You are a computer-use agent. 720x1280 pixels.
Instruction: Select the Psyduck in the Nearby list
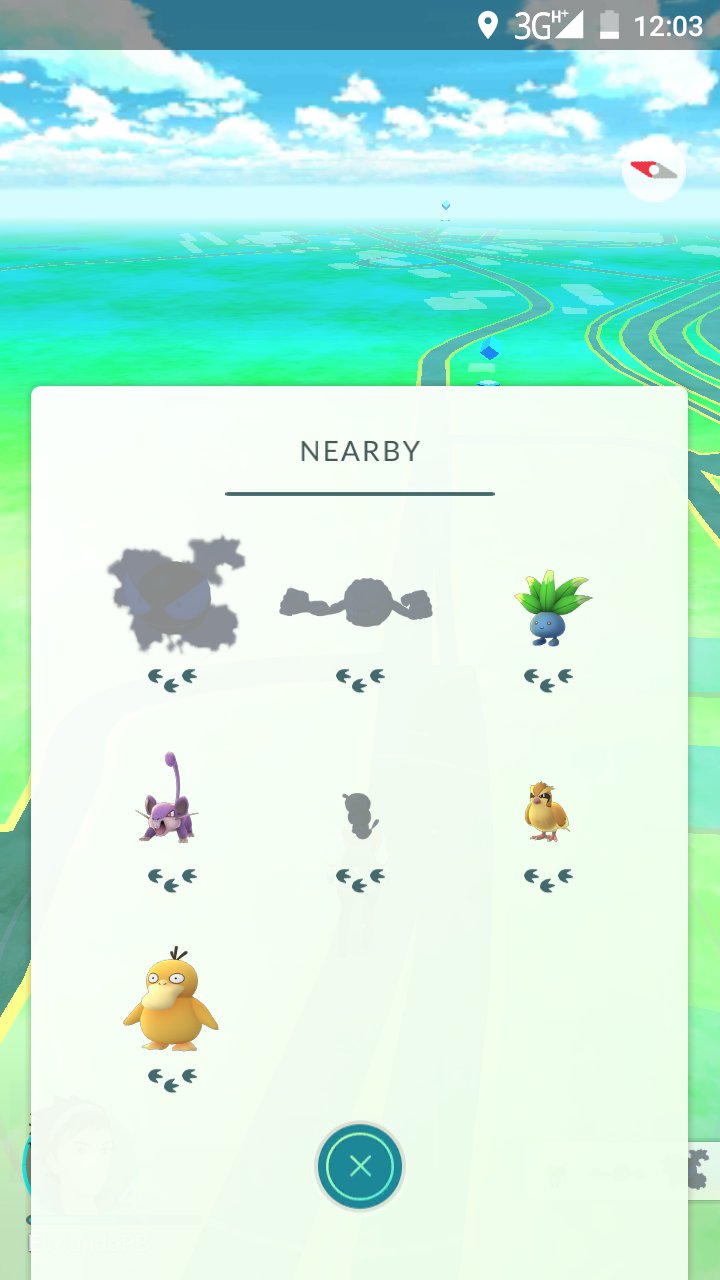[x=171, y=1001]
